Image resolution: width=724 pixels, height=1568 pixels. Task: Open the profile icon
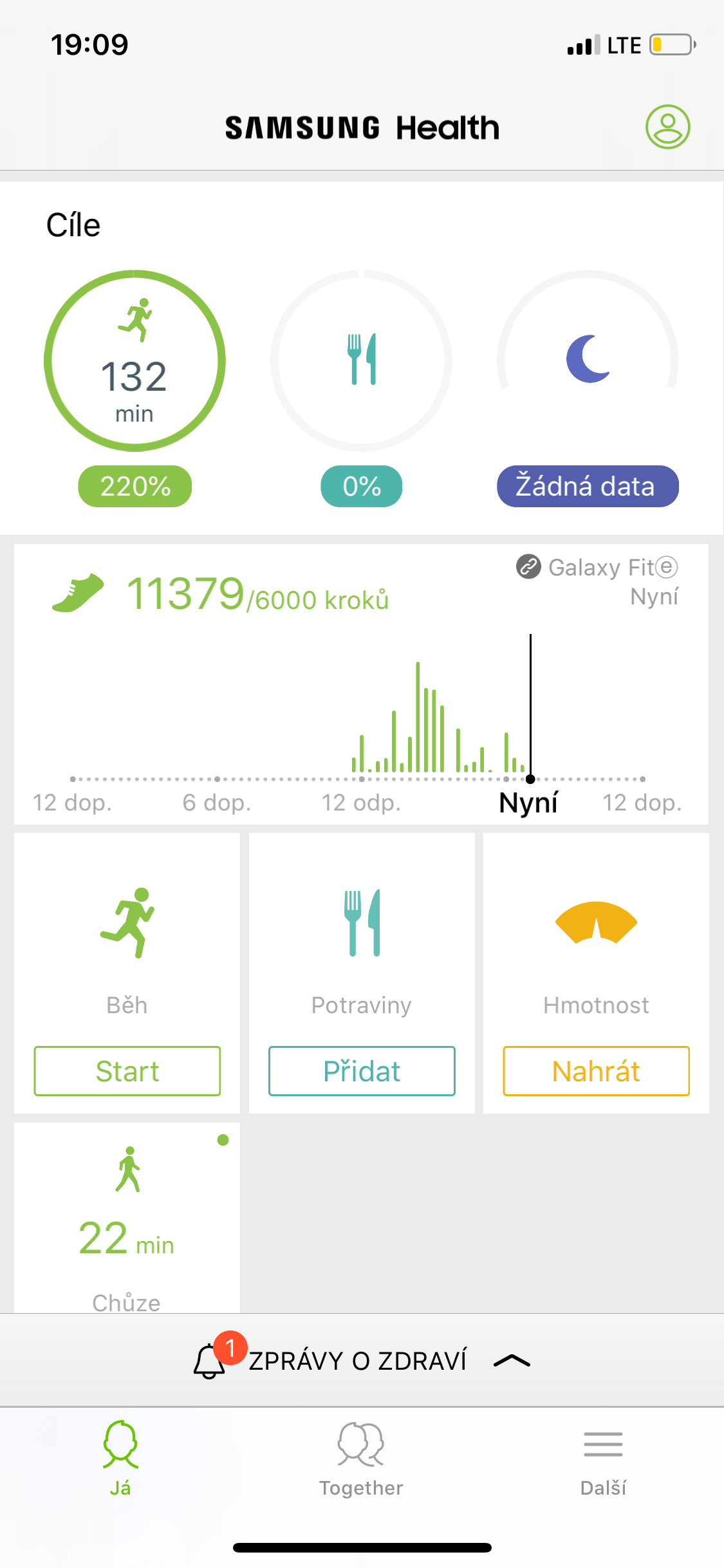click(x=667, y=127)
